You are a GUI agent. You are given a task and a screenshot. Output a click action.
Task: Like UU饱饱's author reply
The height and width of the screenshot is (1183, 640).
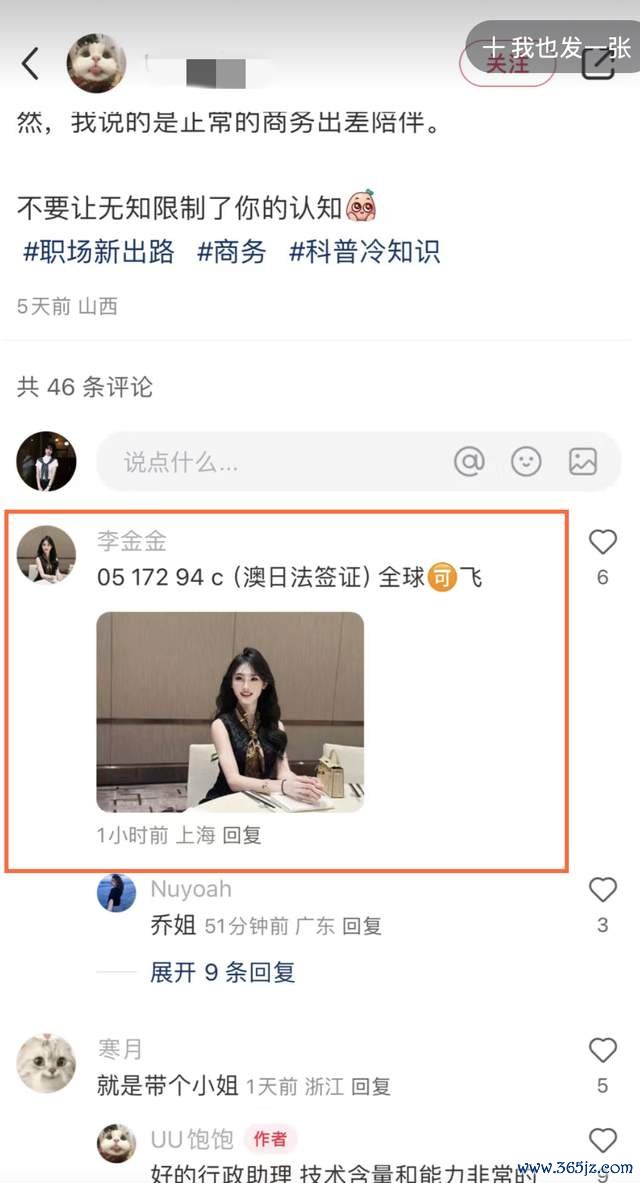pos(602,1140)
